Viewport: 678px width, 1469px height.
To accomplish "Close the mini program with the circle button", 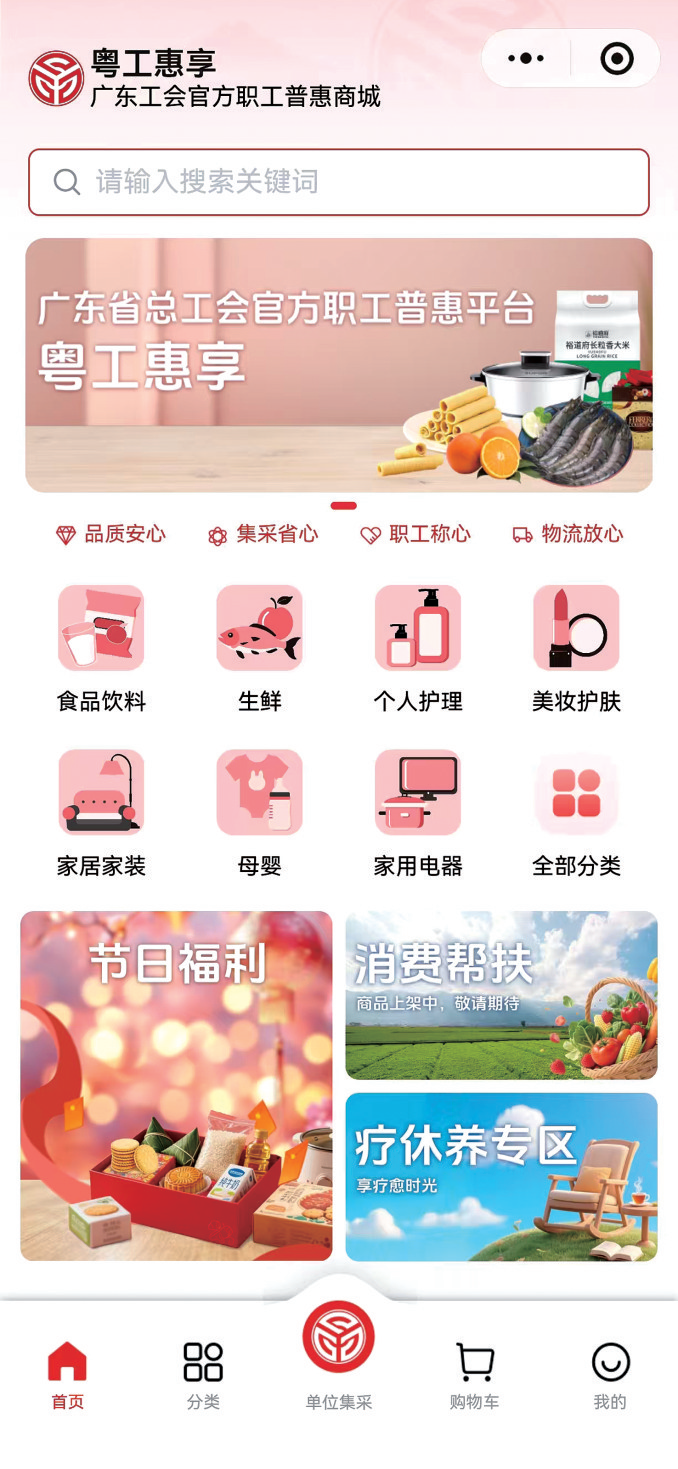I will (616, 59).
